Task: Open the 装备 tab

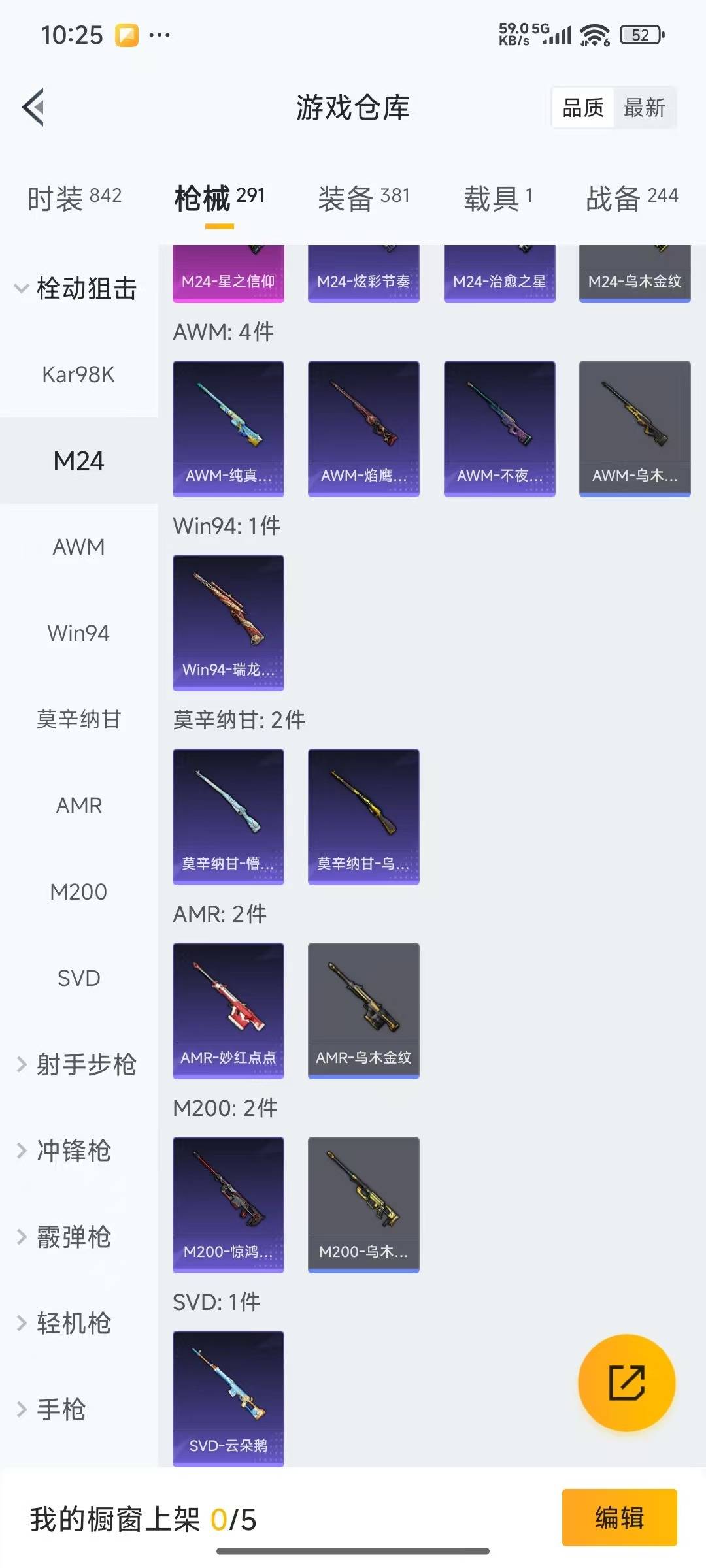Action: click(x=363, y=197)
